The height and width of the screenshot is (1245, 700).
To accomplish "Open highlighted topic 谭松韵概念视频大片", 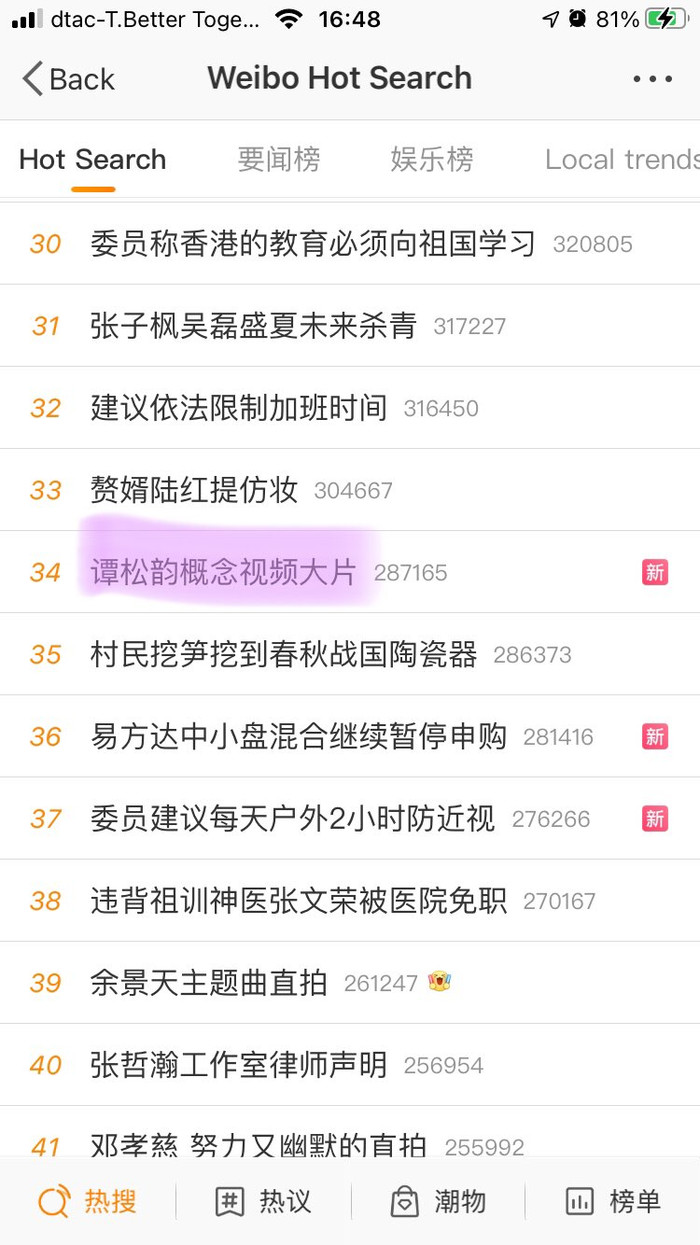I will (223, 572).
